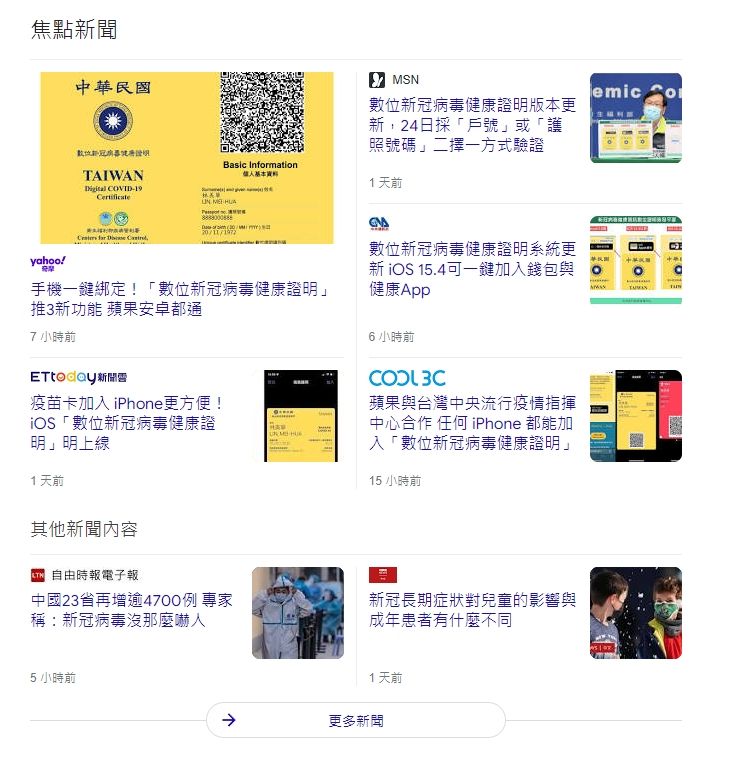Tap the 更多新聞 button

pyautogui.click(x=355, y=720)
